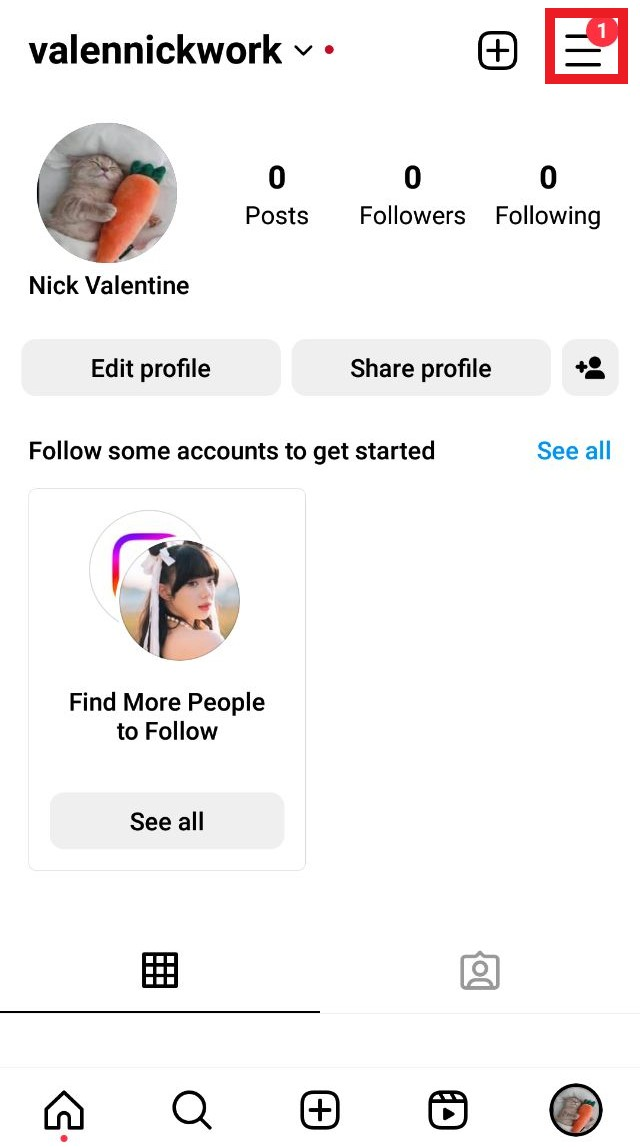Image resolution: width=640 pixels, height=1147 pixels.
Task: Open the Followers list
Action: point(412,196)
